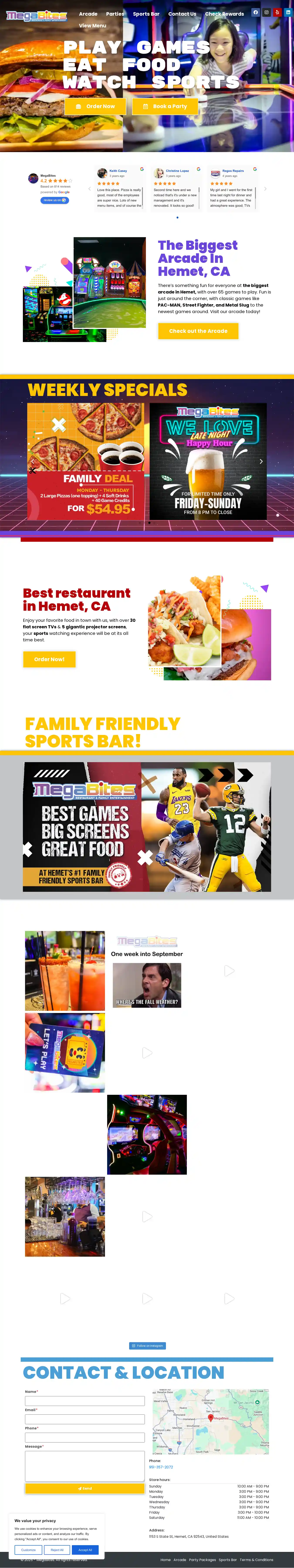Tap the Message text area
Screen dimensions: 294x1568
85,1466
